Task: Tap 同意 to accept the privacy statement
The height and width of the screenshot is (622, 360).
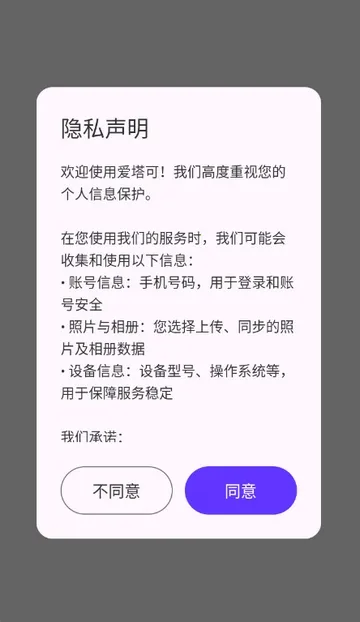Action: coord(241,490)
